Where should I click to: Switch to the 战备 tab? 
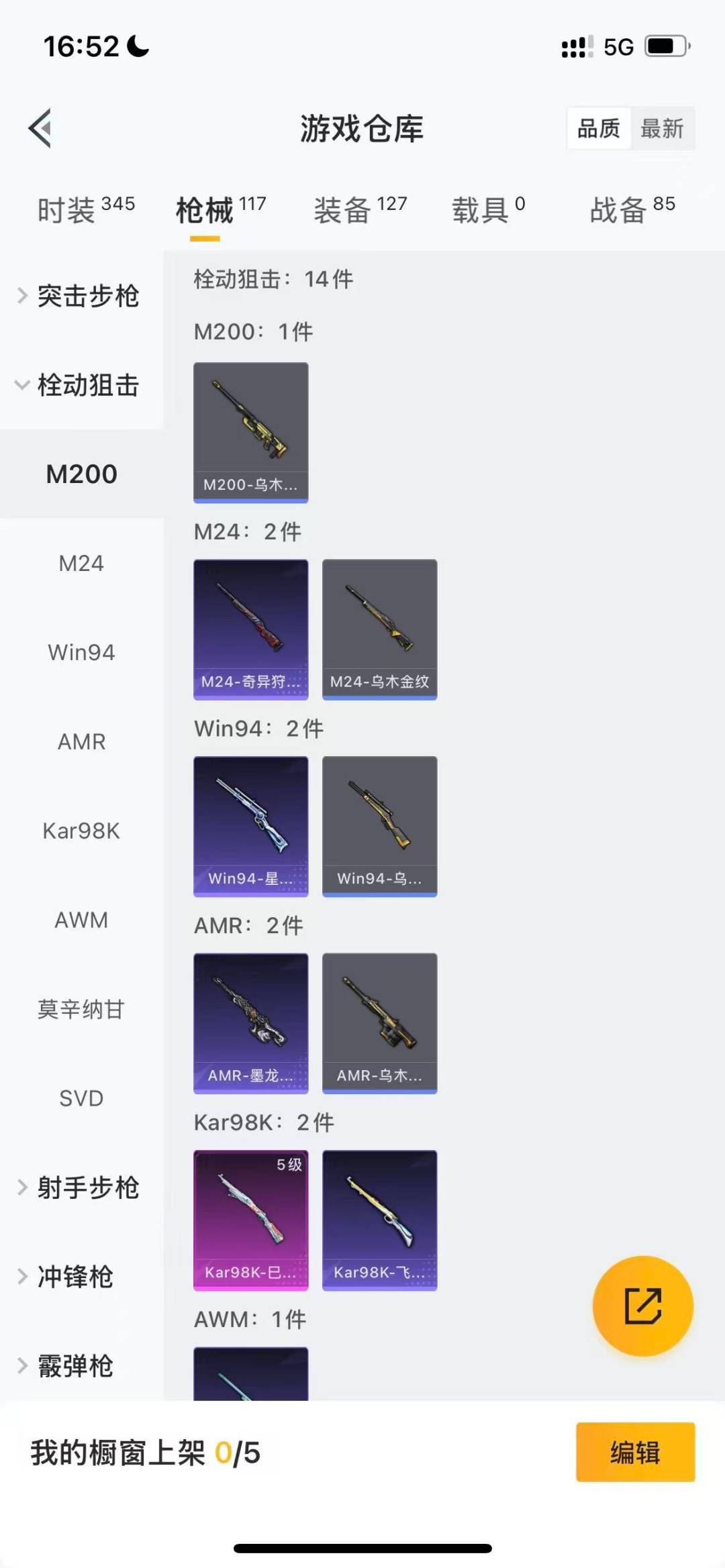tap(632, 210)
